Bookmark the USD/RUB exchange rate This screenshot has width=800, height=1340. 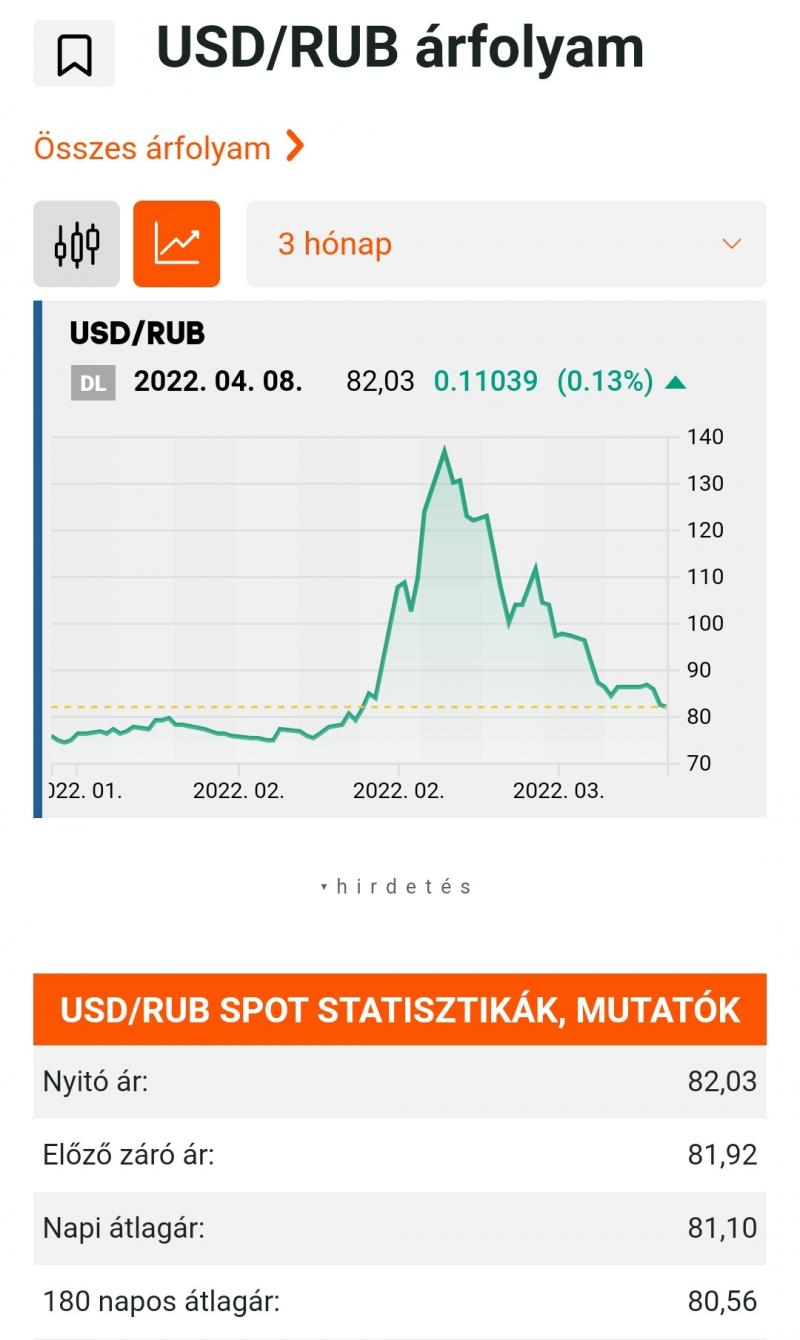point(74,54)
